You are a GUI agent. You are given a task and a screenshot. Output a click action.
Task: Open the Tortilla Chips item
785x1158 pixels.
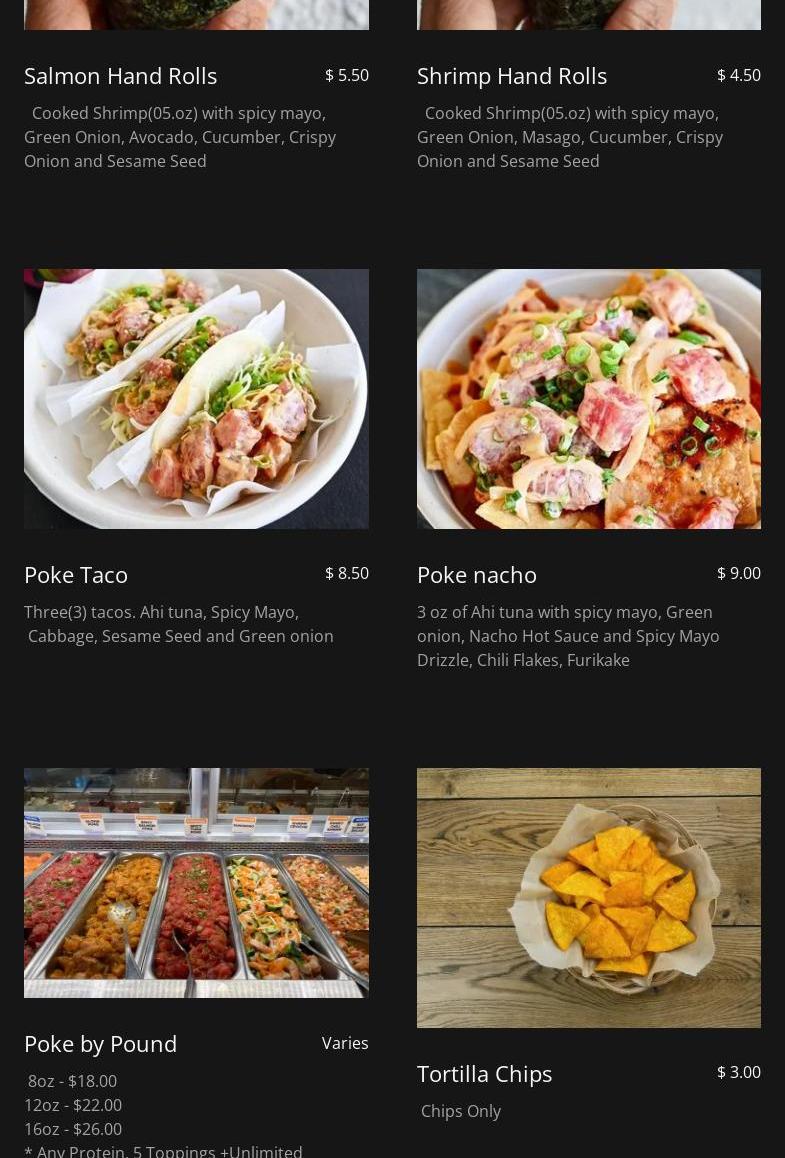(484, 1074)
